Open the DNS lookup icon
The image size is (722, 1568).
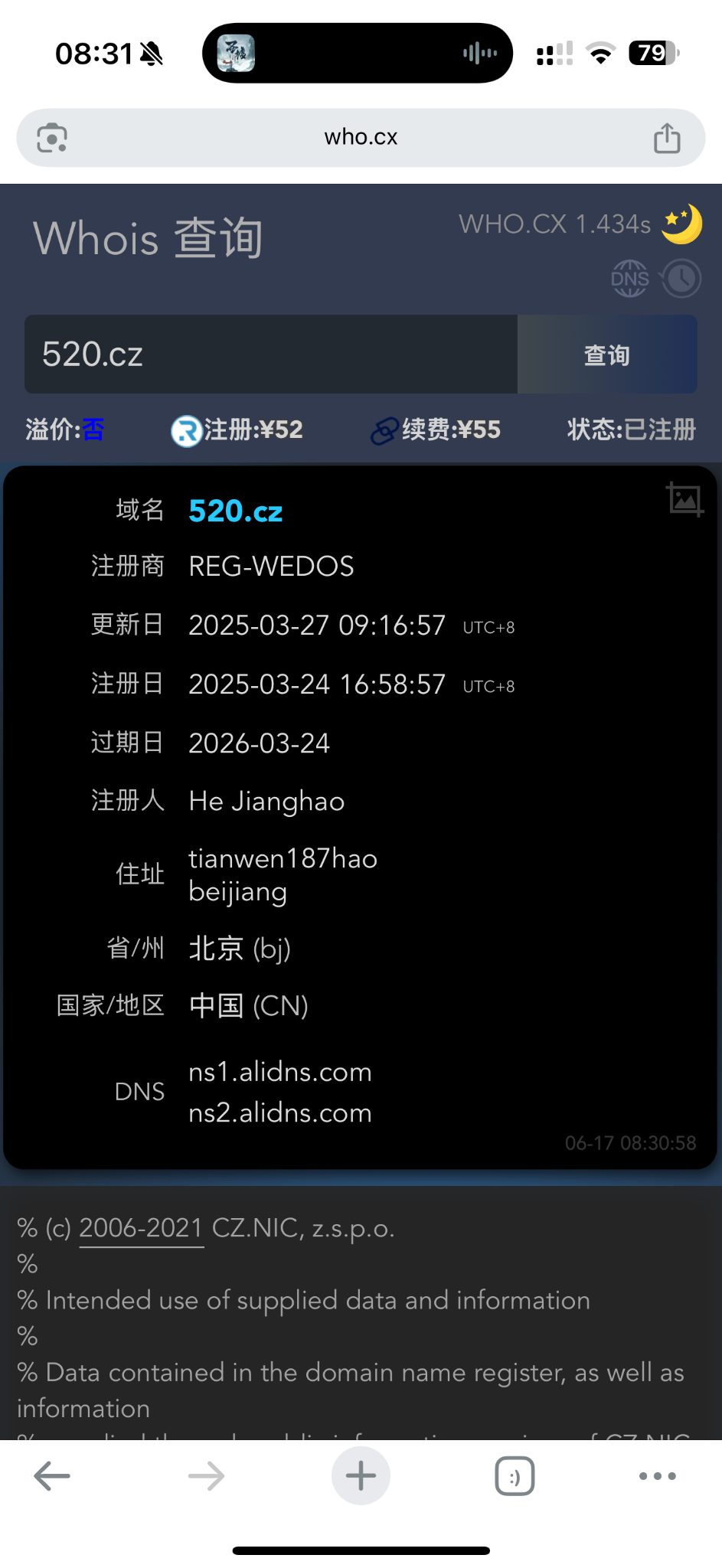click(x=629, y=279)
